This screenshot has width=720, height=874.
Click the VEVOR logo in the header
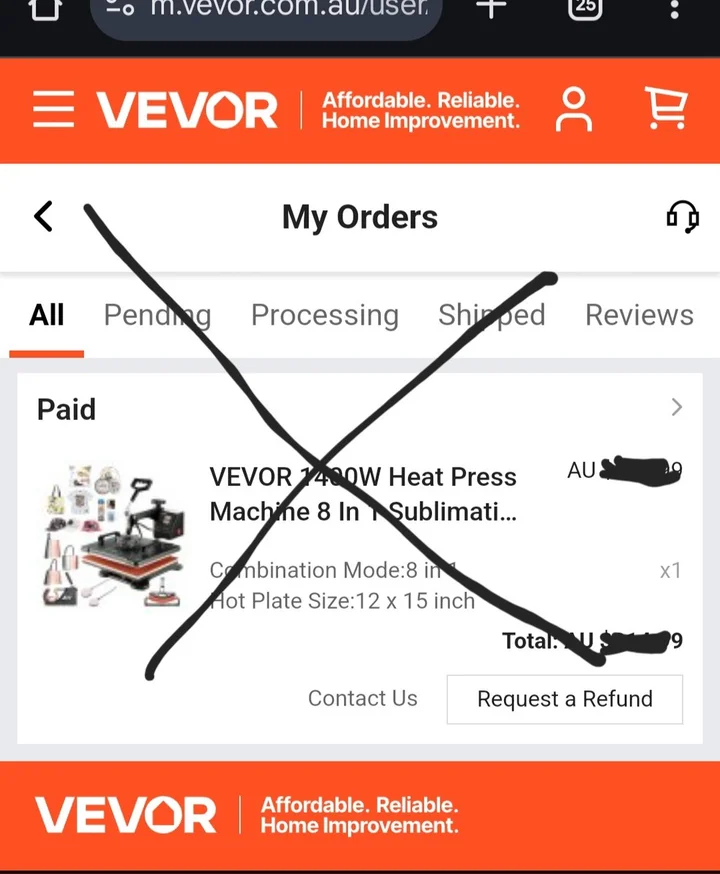[x=190, y=110]
